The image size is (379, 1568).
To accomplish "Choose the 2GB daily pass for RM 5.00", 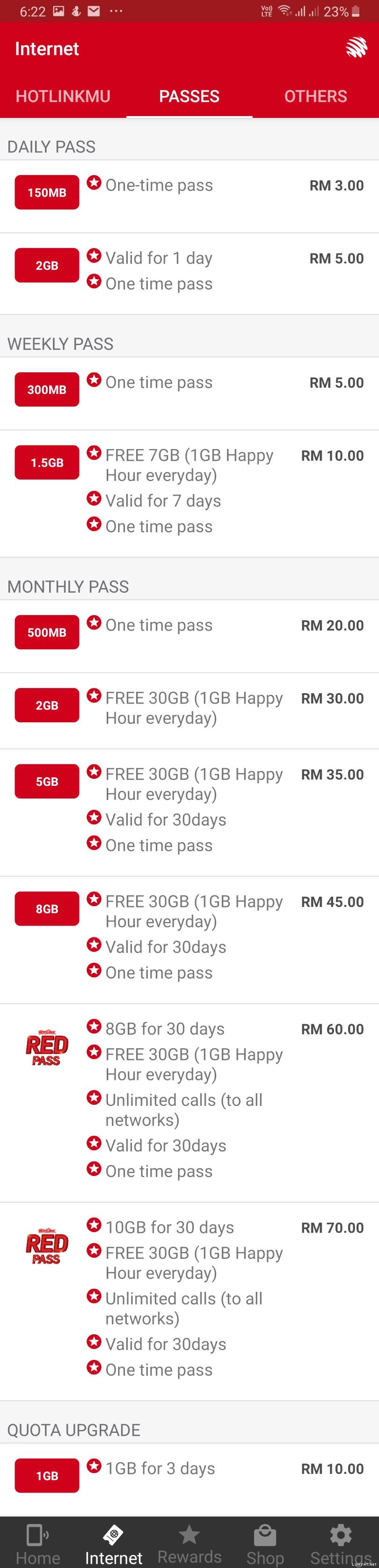I will 189,272.
